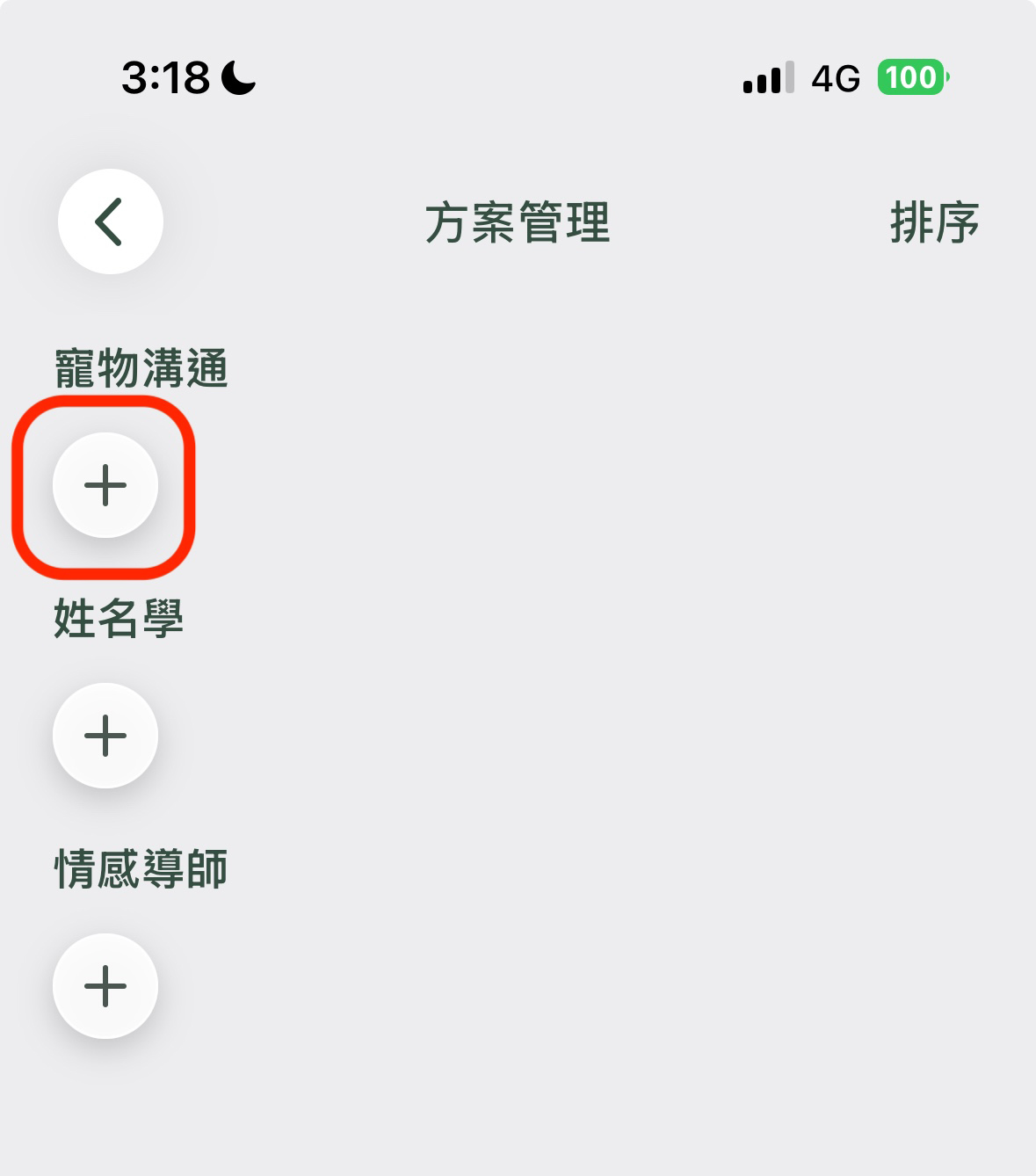Add a plan under 情感導師
Viewport: 1036px width, 1176px height.
105,986
